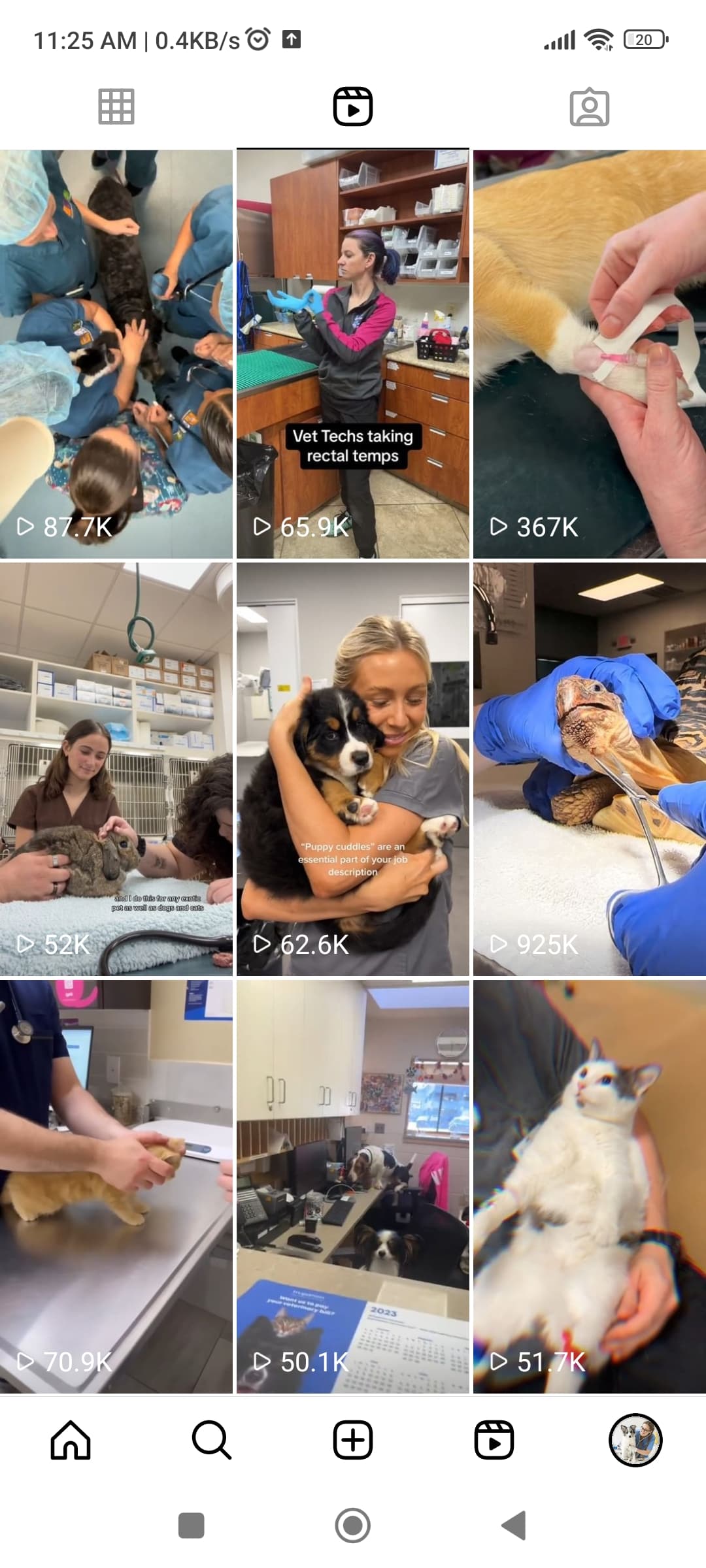The width and height of the screenshot is (706, 1568).
Task: Open the tagged photos tab
Action: (590, 106)
